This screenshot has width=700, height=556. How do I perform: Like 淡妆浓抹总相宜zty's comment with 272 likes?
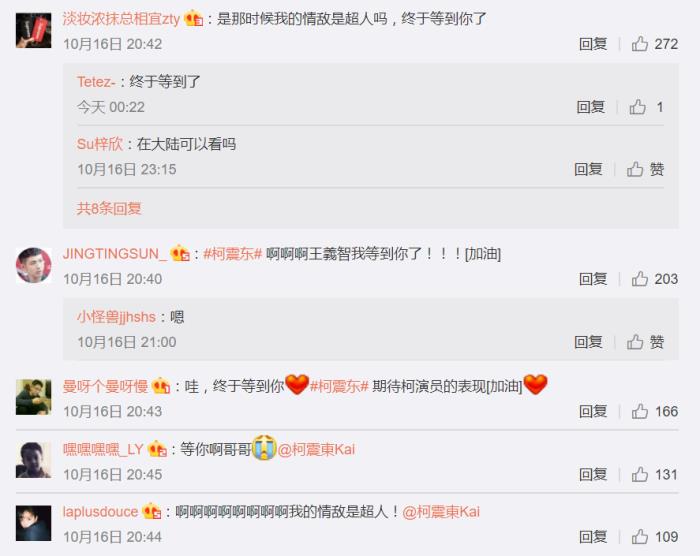pyautogui.click(x=641, y=44)
